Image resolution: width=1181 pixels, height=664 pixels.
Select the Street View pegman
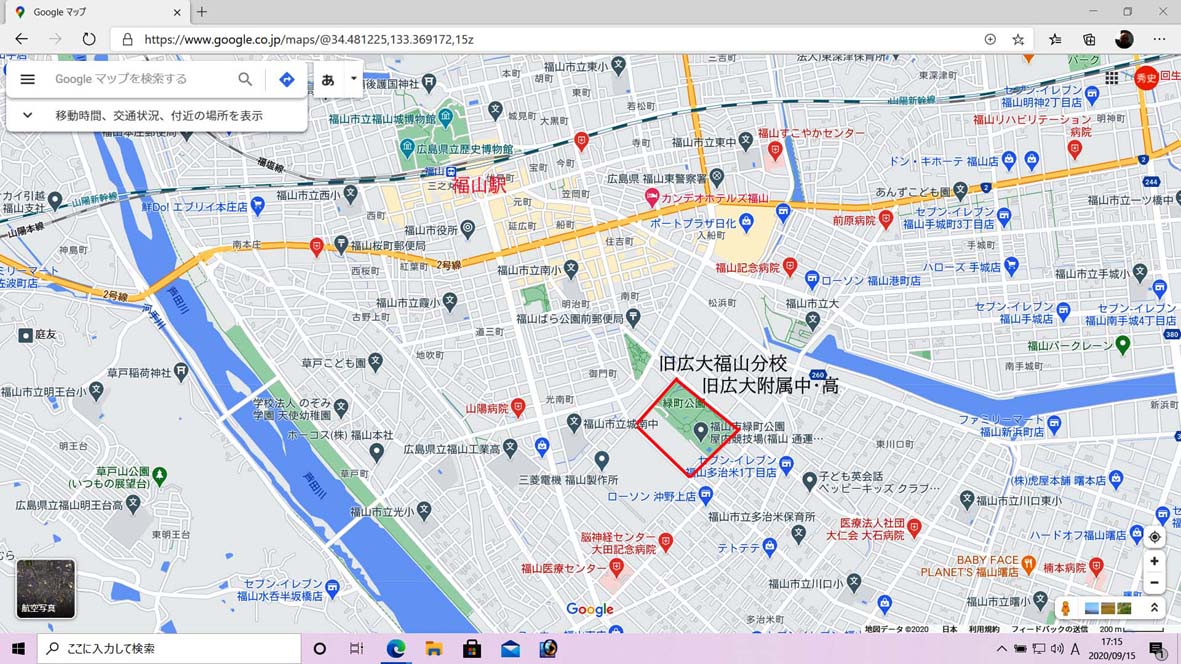click(x=1066, y=607)
